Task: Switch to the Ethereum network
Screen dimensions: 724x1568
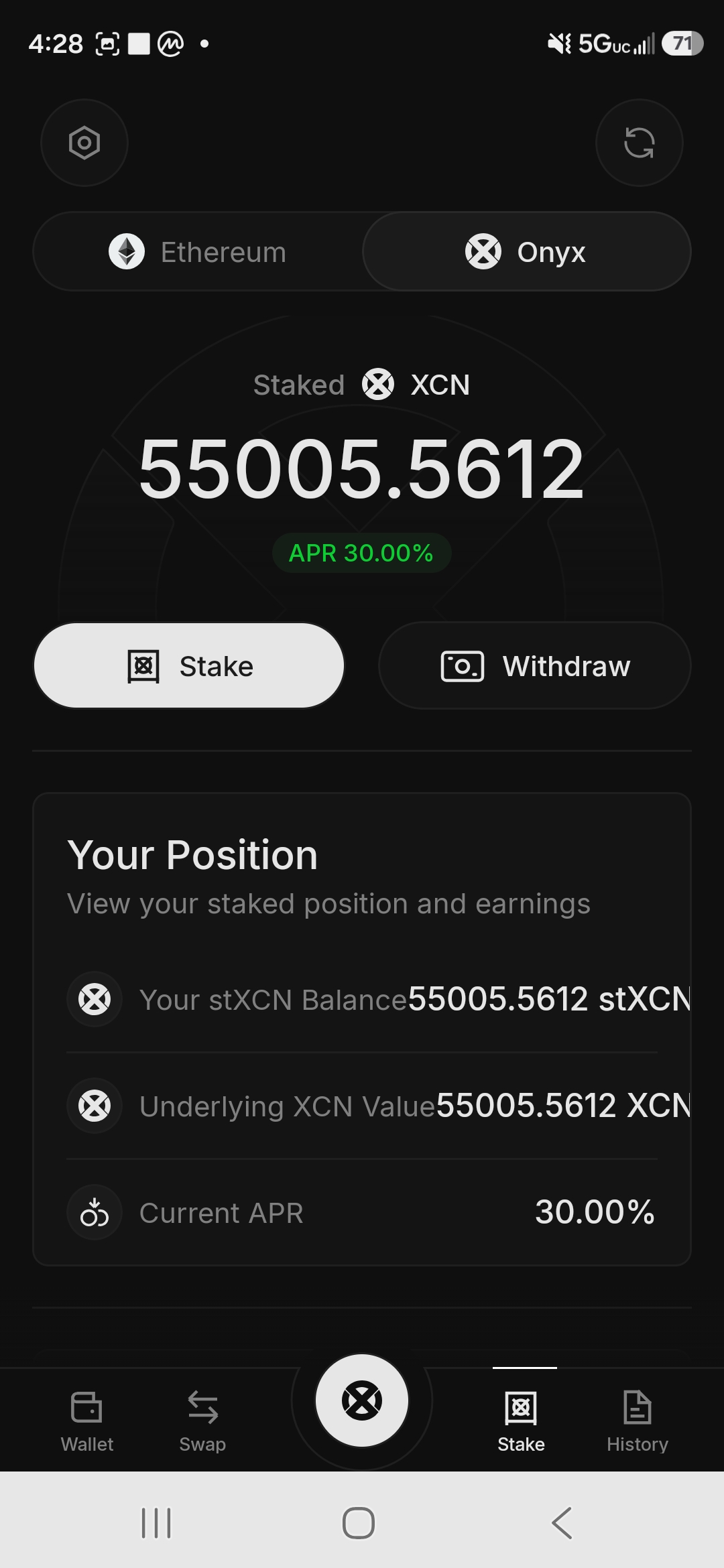Action: point(198,252)
